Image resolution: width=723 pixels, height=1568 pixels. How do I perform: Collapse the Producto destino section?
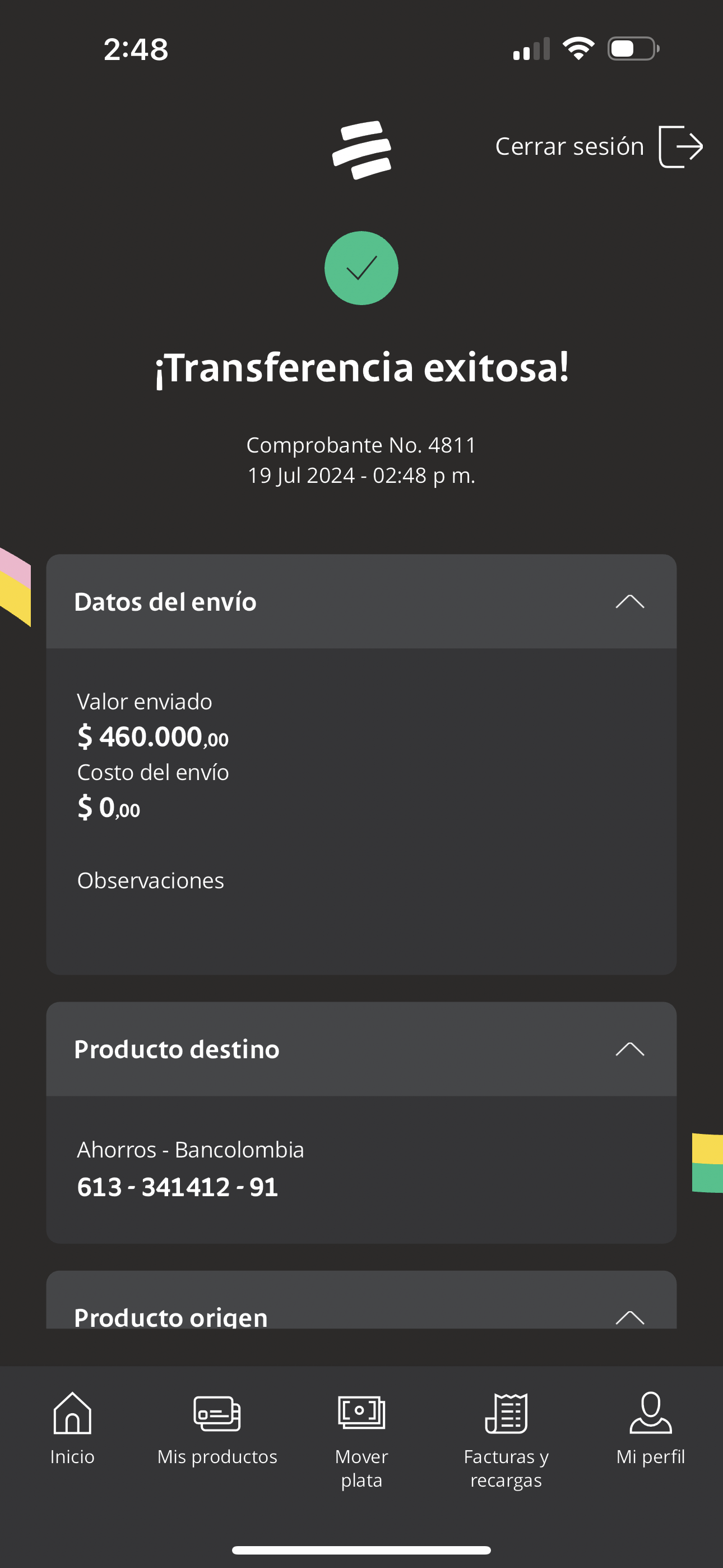pyautogui.click(x=629, y=1049)
